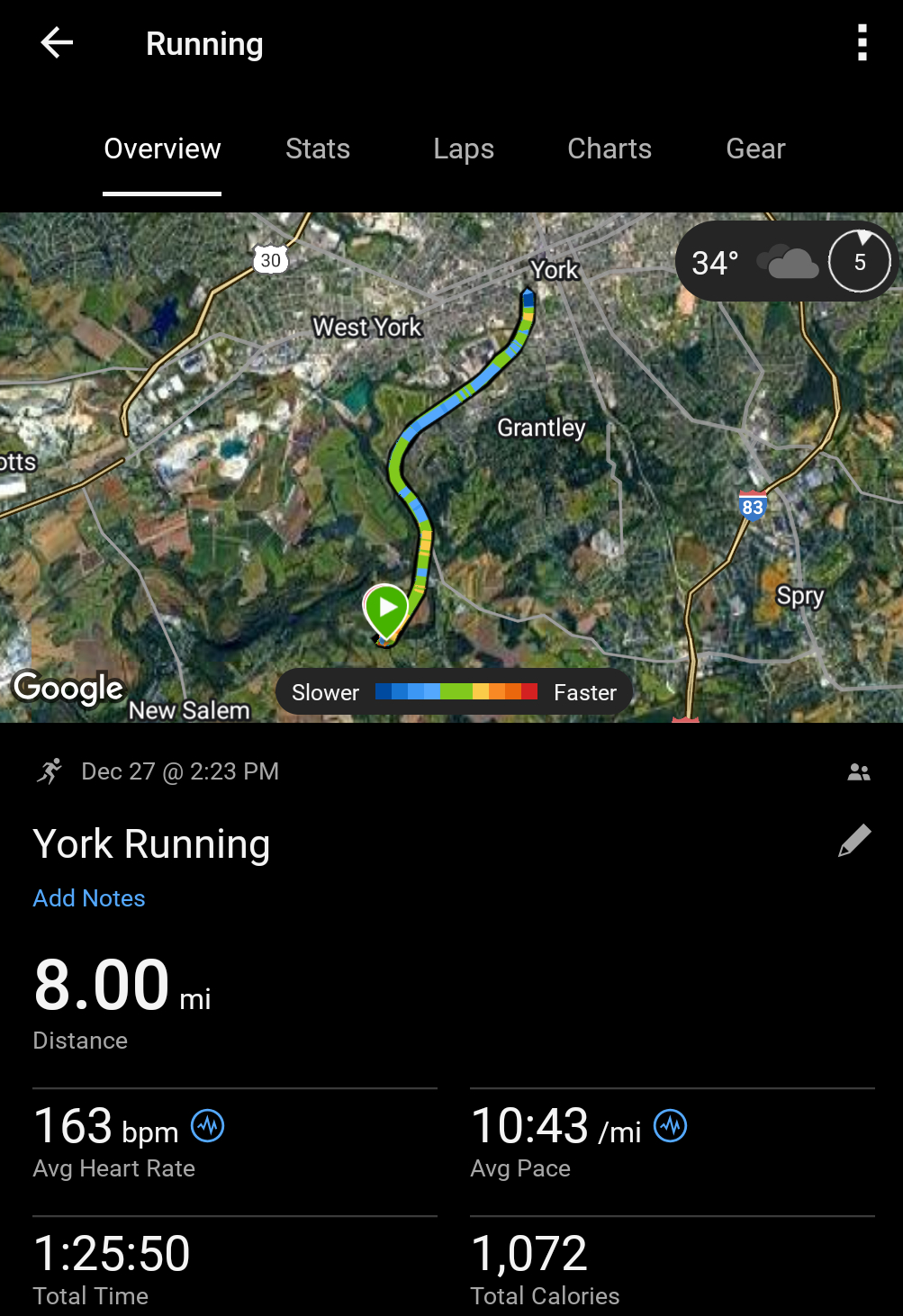
Task: Switch to the Laps tab
Action: 464,149
